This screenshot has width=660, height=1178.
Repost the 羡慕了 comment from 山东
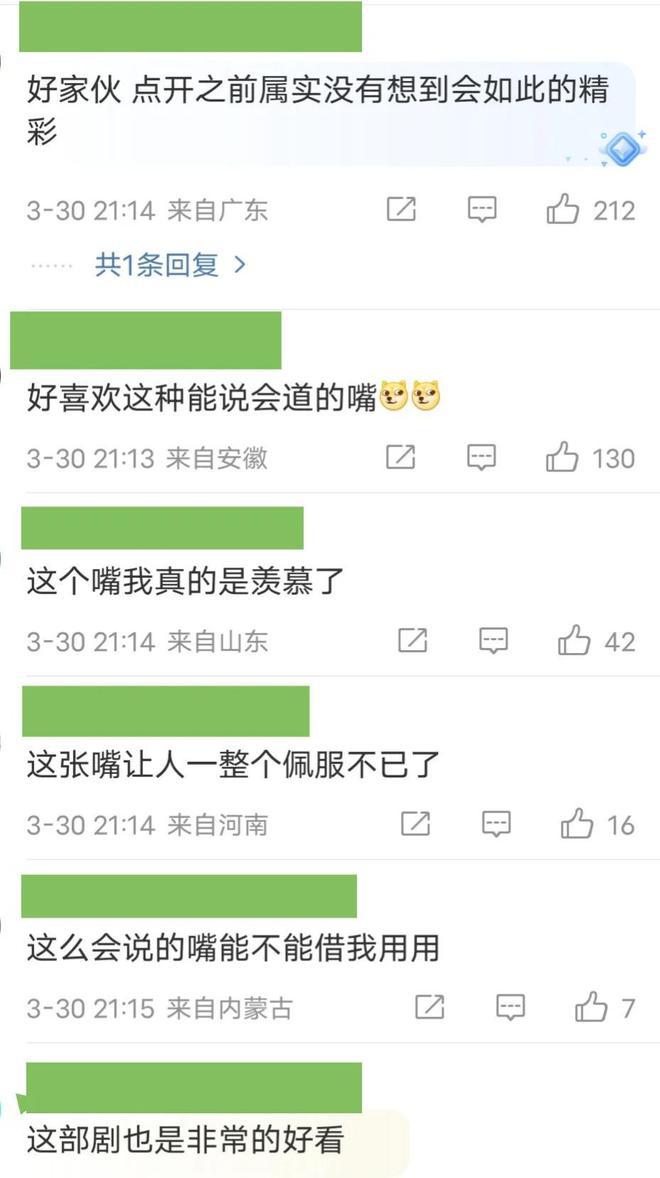(x=412, y=640)
